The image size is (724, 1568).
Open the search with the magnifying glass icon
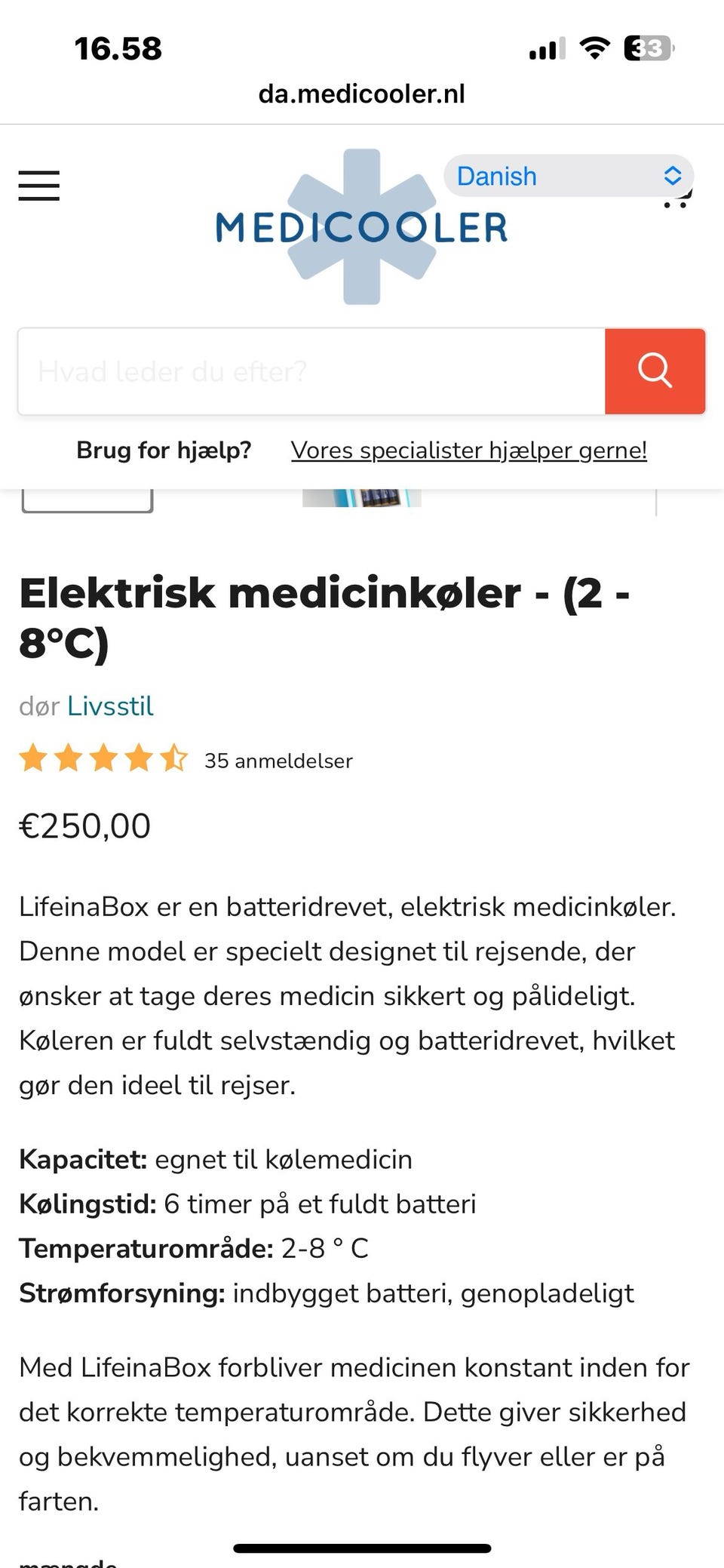click(x=655, y=371)
